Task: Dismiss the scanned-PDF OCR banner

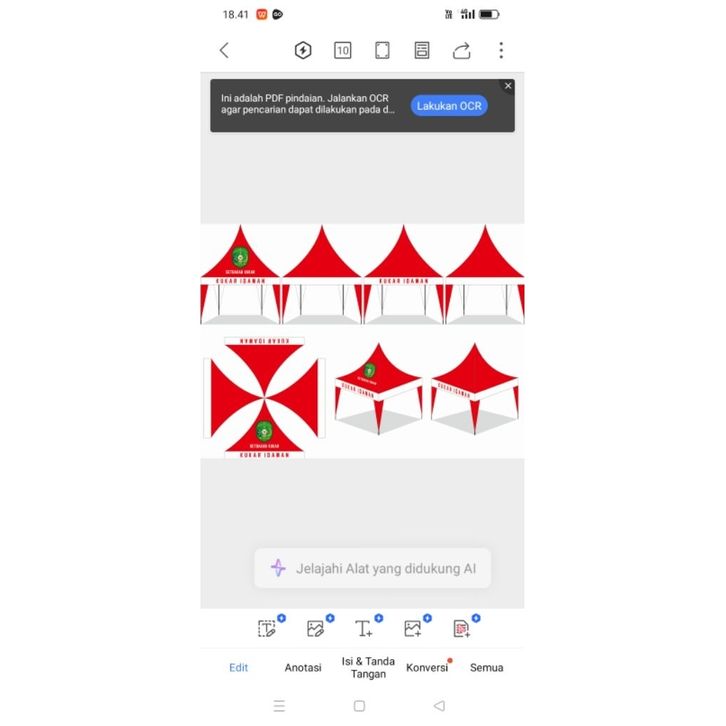Action: 508,86
